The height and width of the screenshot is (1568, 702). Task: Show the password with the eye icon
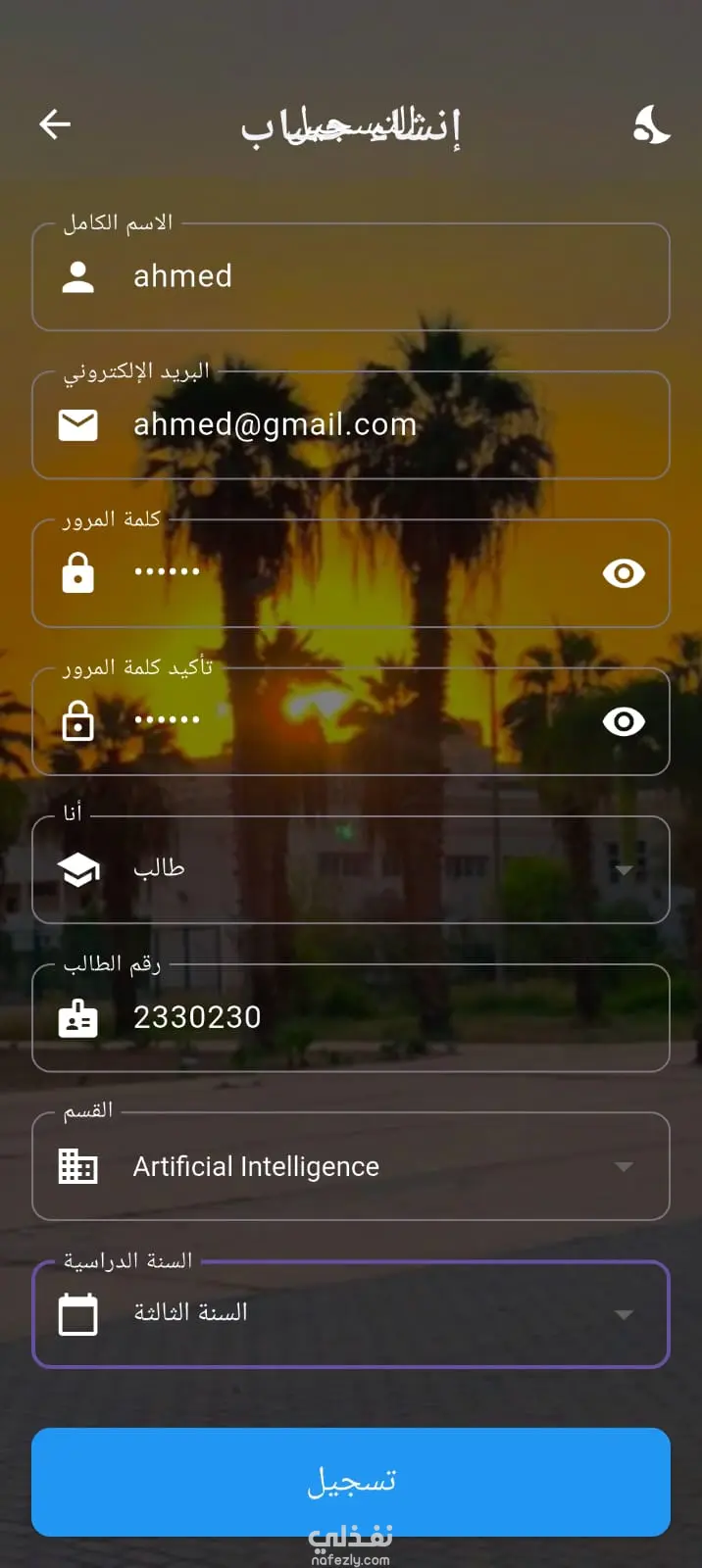pos(624,573)
